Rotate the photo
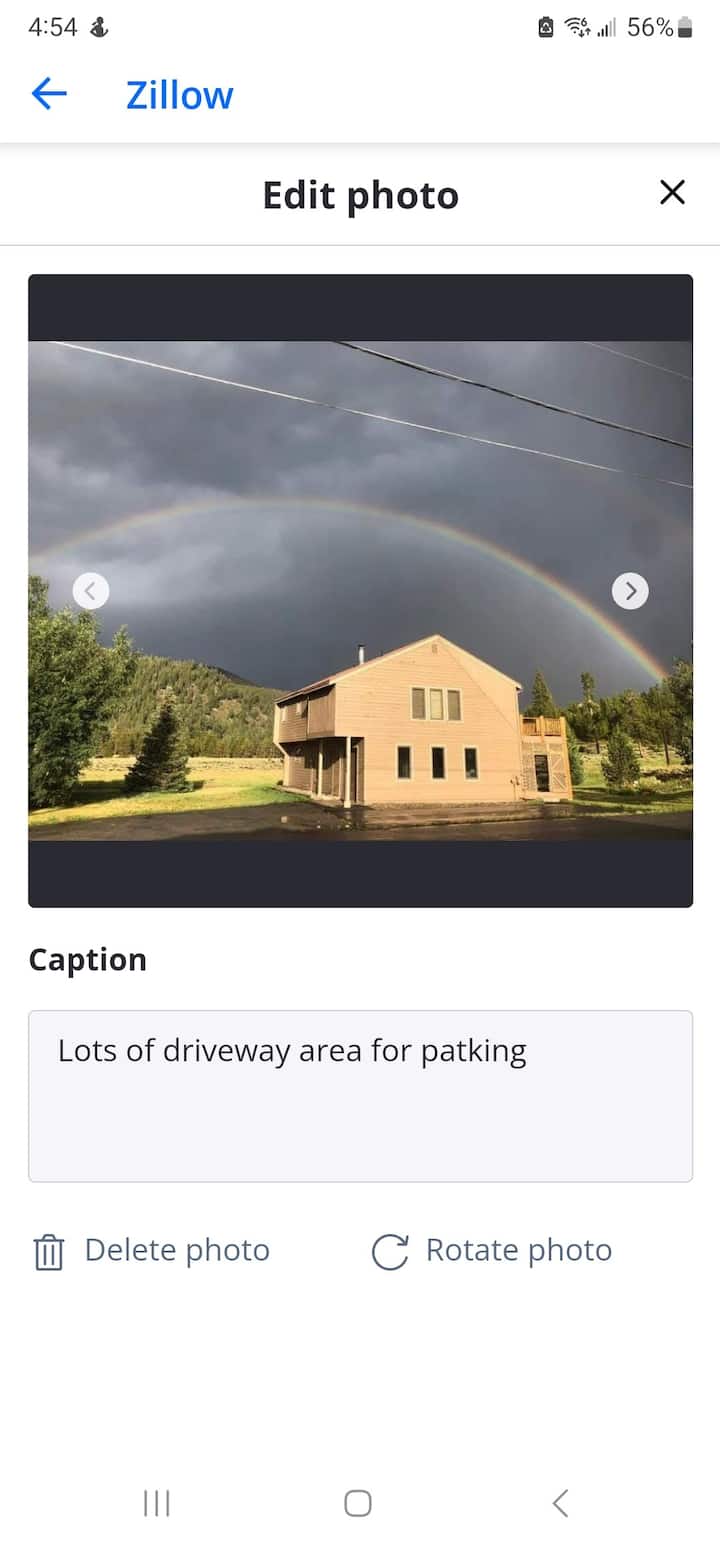Viewport: 720px width, 1544px height. coord(492,1251)
